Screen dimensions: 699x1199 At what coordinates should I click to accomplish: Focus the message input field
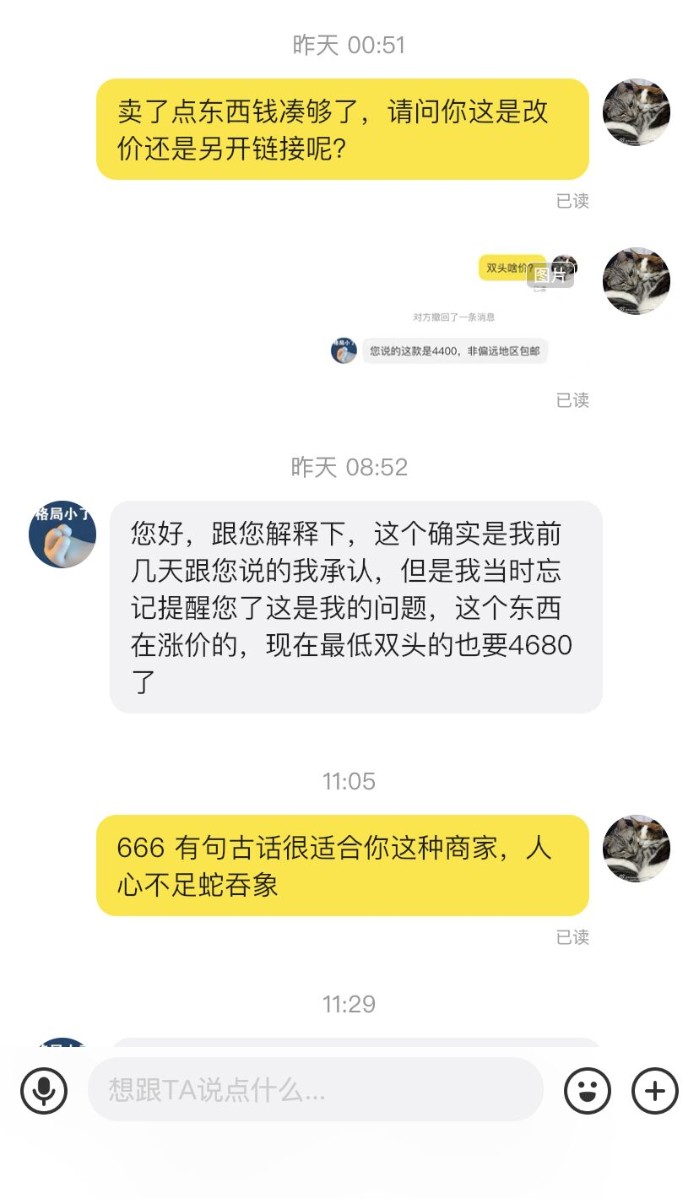[315, 1090]
